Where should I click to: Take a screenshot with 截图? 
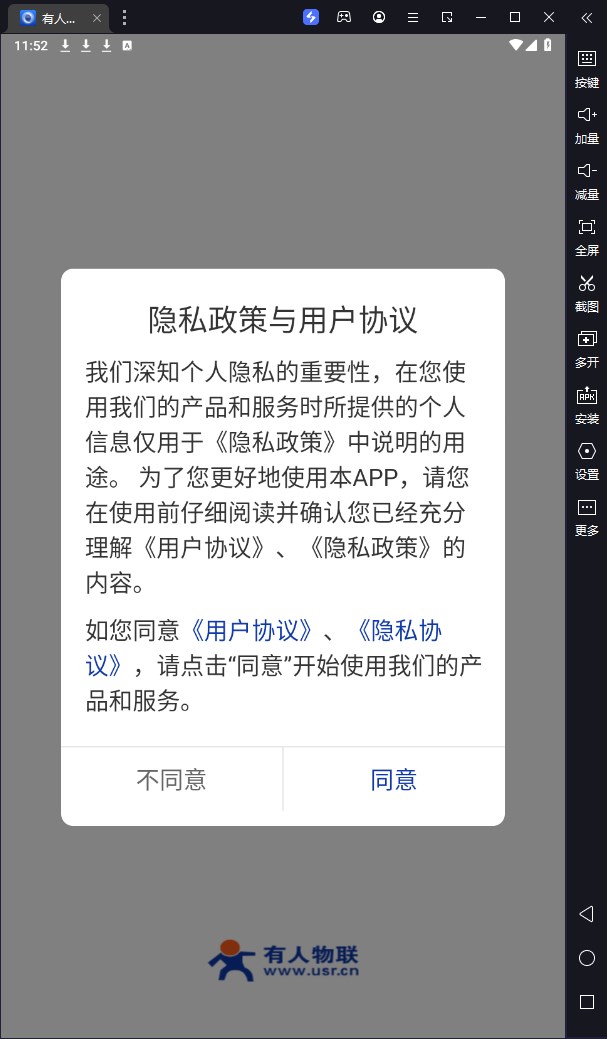point(586,294)
